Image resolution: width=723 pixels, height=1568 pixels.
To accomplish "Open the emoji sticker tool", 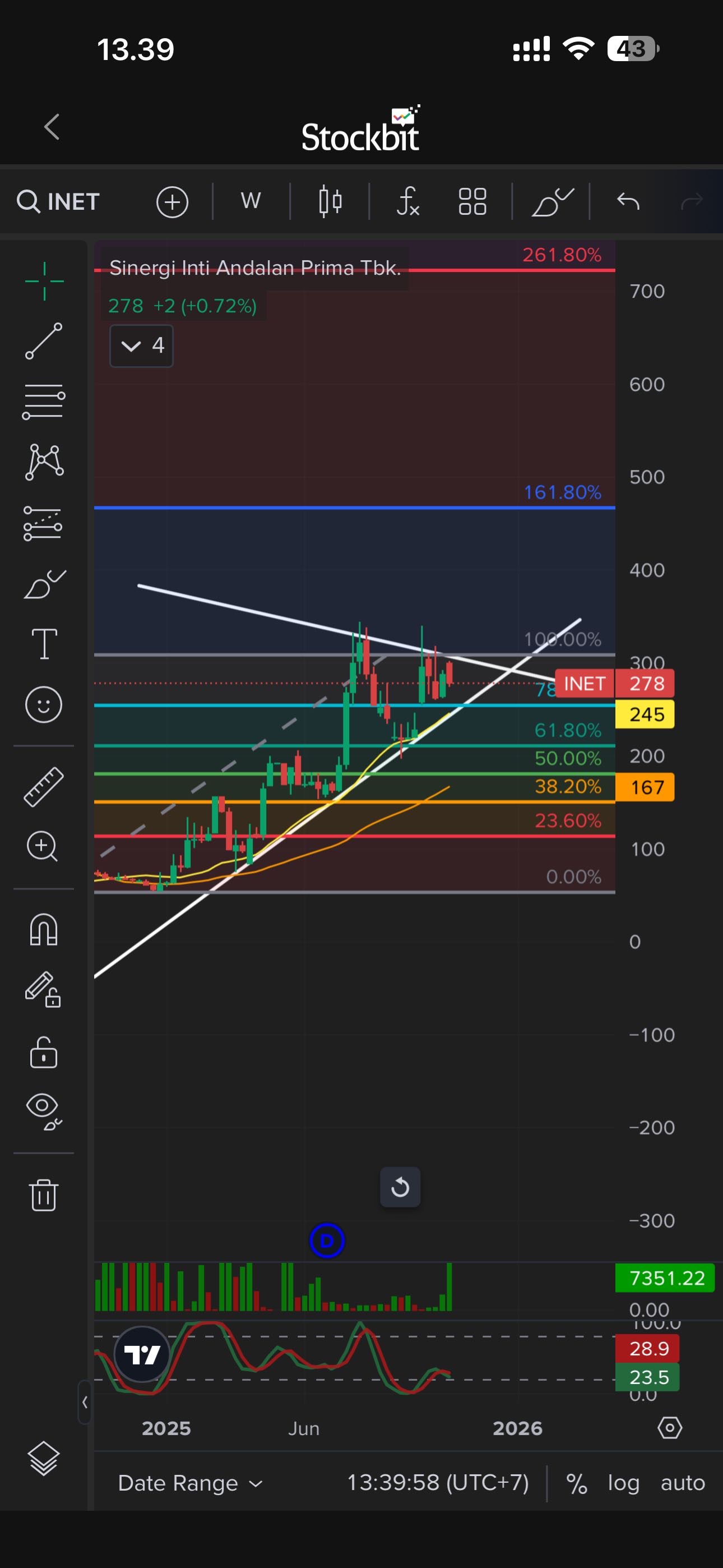I will coord(44,705).
